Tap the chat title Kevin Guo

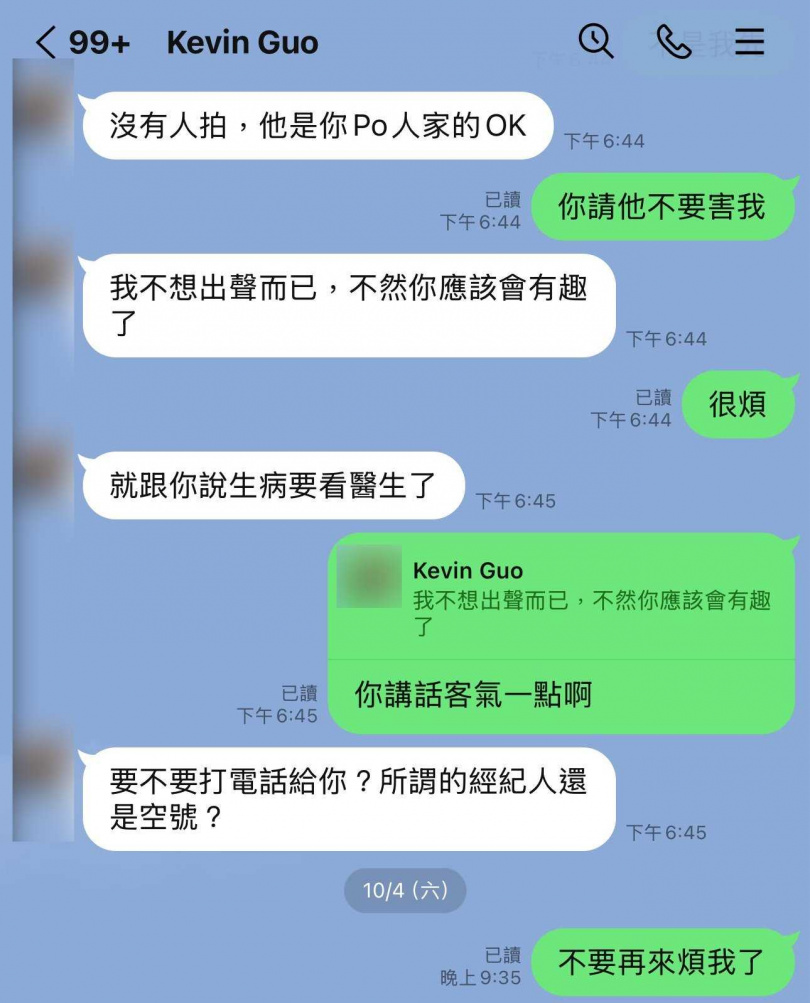point(241,43)
